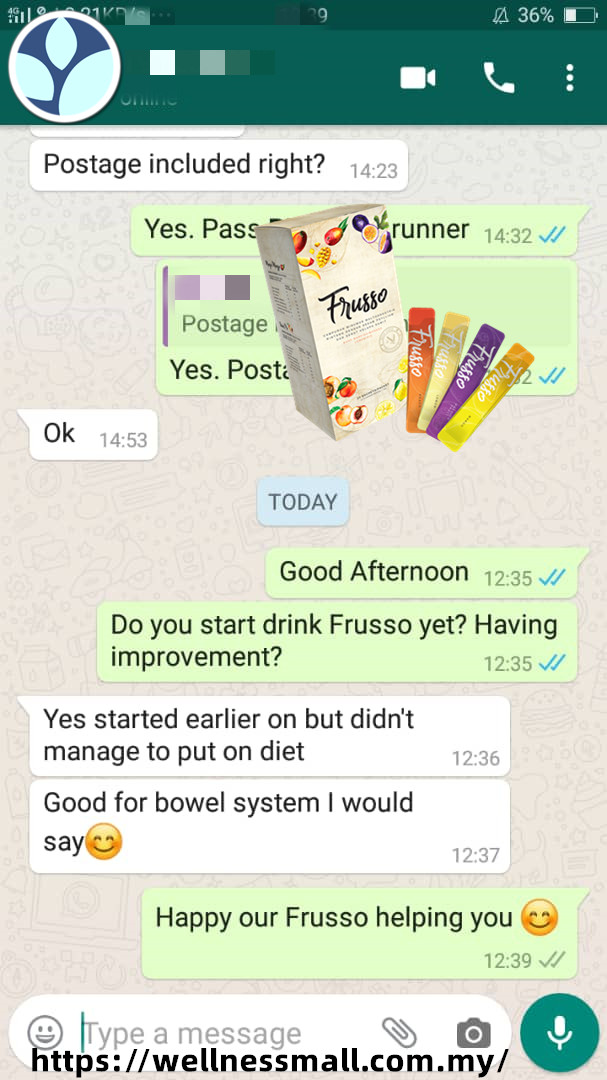Focus the Type a message field

tap(220, 1031)
